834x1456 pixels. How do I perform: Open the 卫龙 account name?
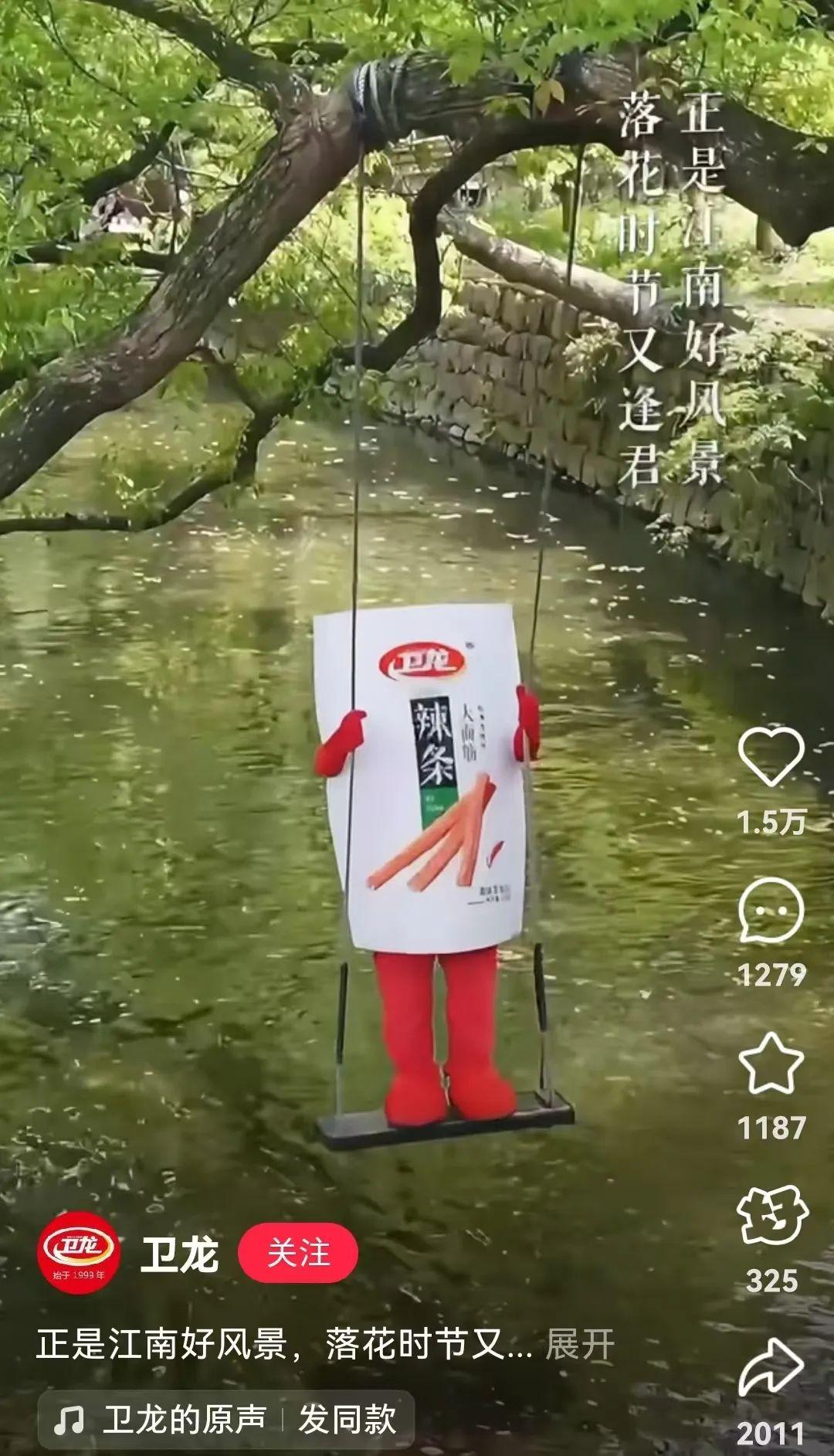(x=179, y=1254)
